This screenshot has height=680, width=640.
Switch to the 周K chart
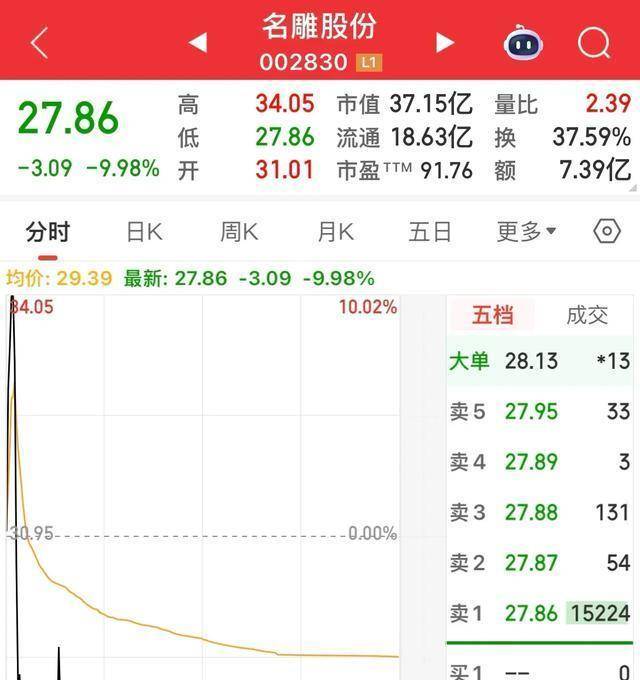(x=239, y=232)
